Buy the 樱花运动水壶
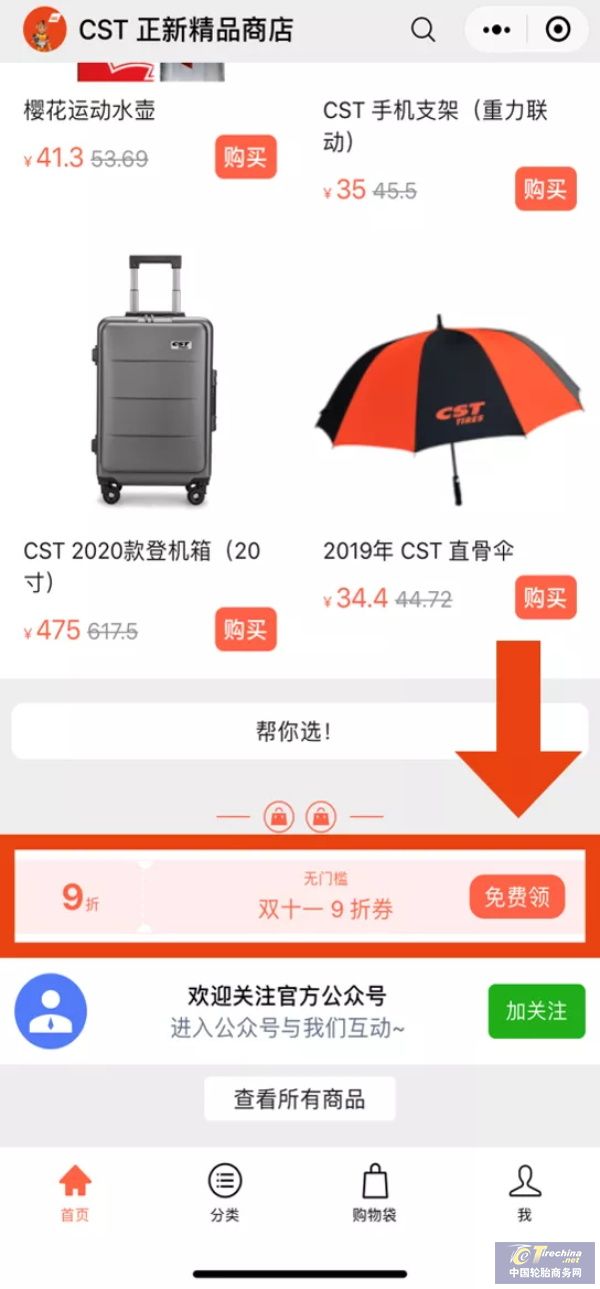Screen dimensions: 600x1289 pos(245,157)
